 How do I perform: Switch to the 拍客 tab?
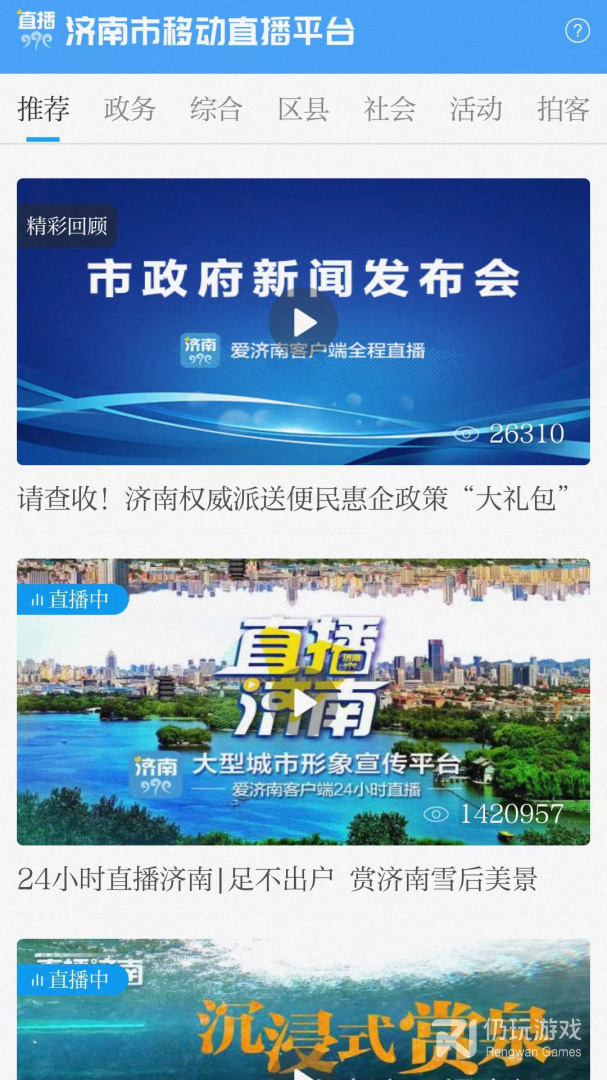click(563, 109)
